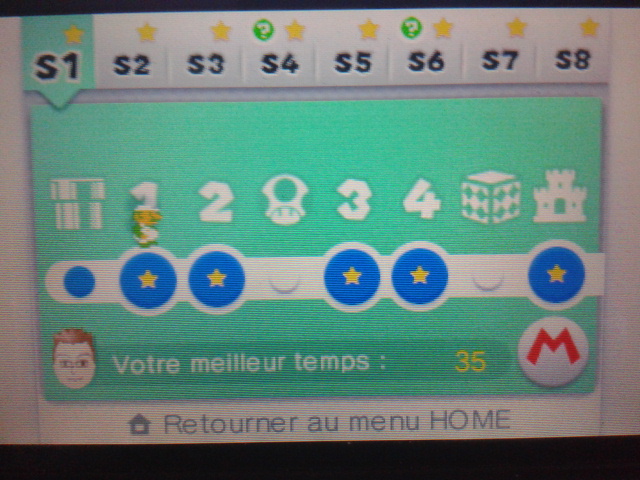Select the level 2 node
This screenshot has height=480, width=640.
[x=216, y=279]
